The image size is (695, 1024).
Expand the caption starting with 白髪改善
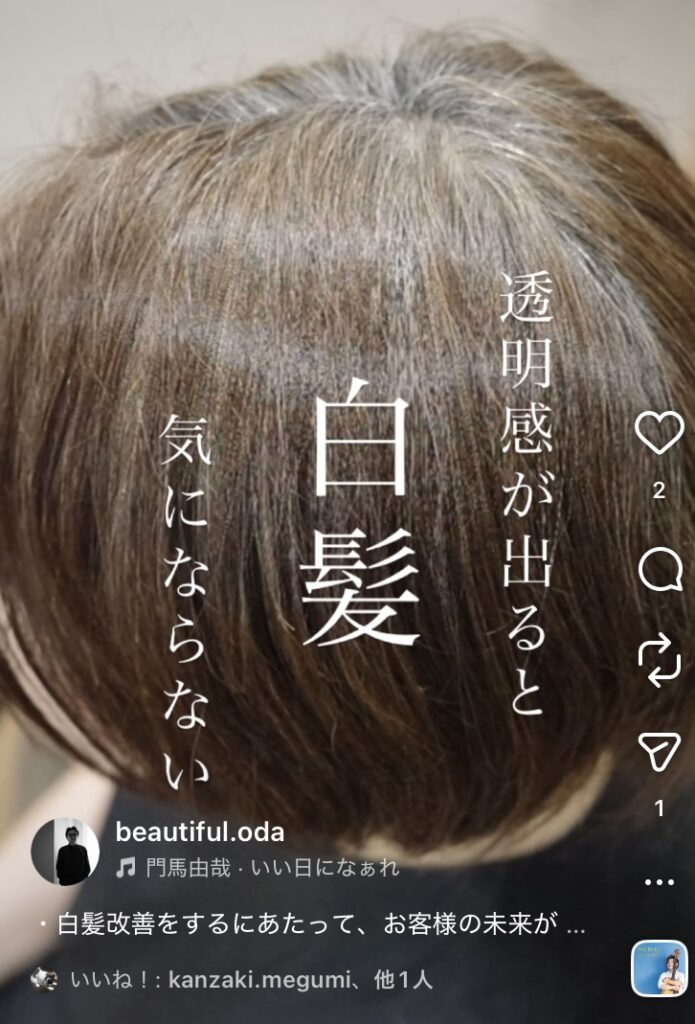pos(310,925)
